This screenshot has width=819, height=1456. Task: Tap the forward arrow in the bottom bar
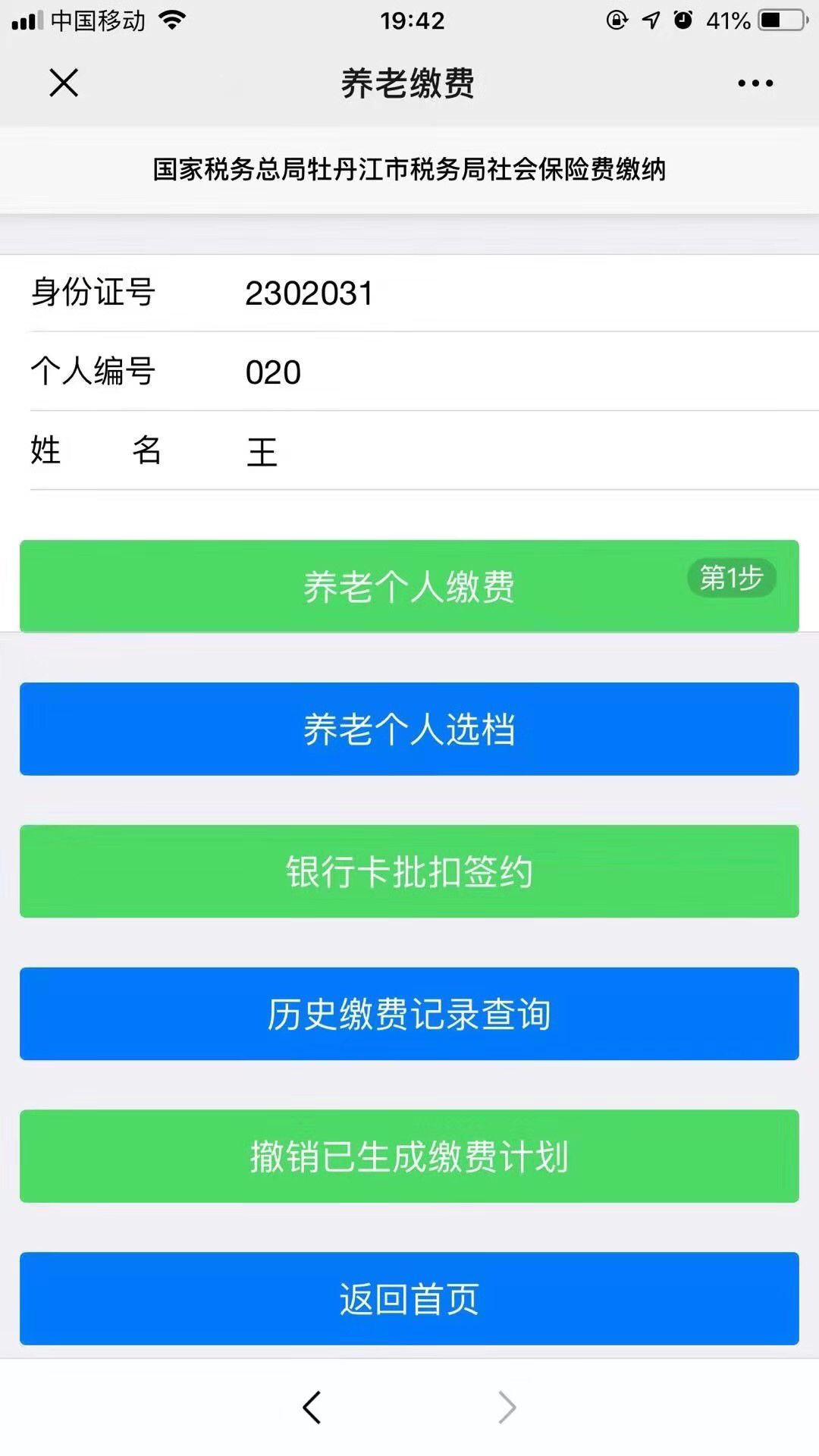click(x=507, y=1407)
